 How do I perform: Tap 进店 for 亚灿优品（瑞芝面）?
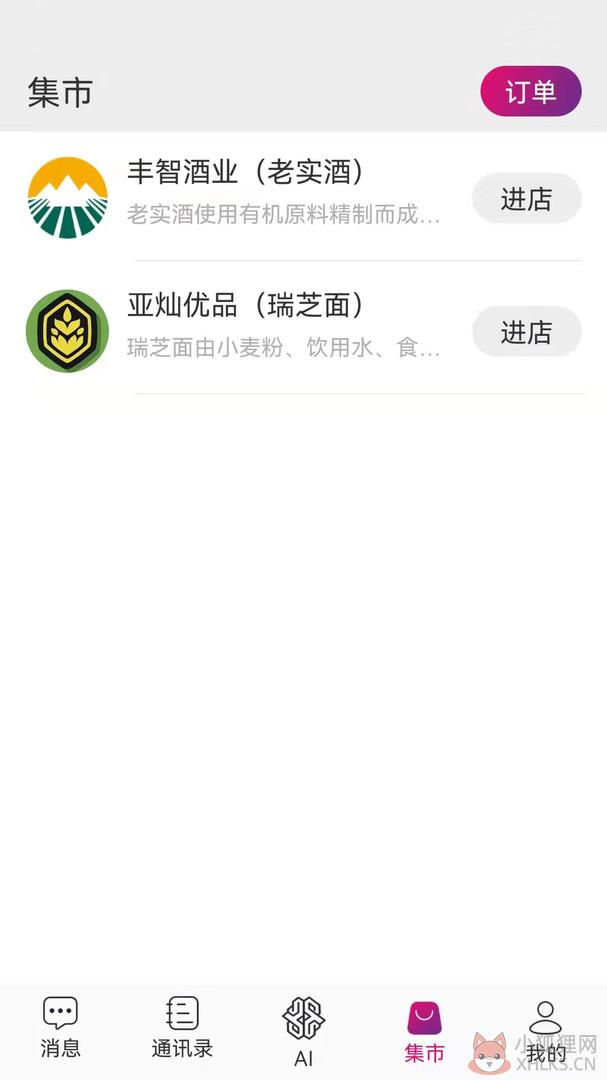(x=527, y=331)
